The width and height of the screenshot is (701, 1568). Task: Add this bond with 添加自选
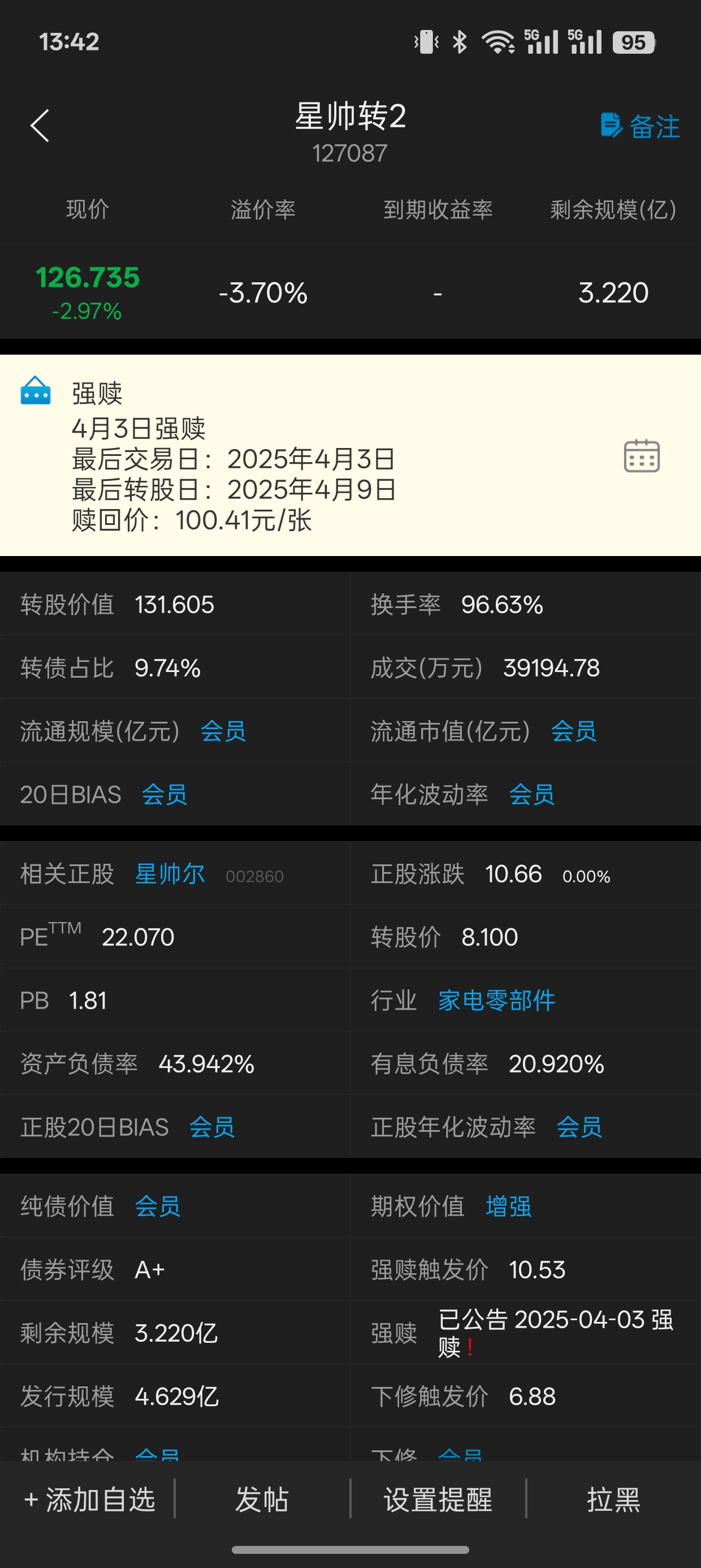[89, 1499]
